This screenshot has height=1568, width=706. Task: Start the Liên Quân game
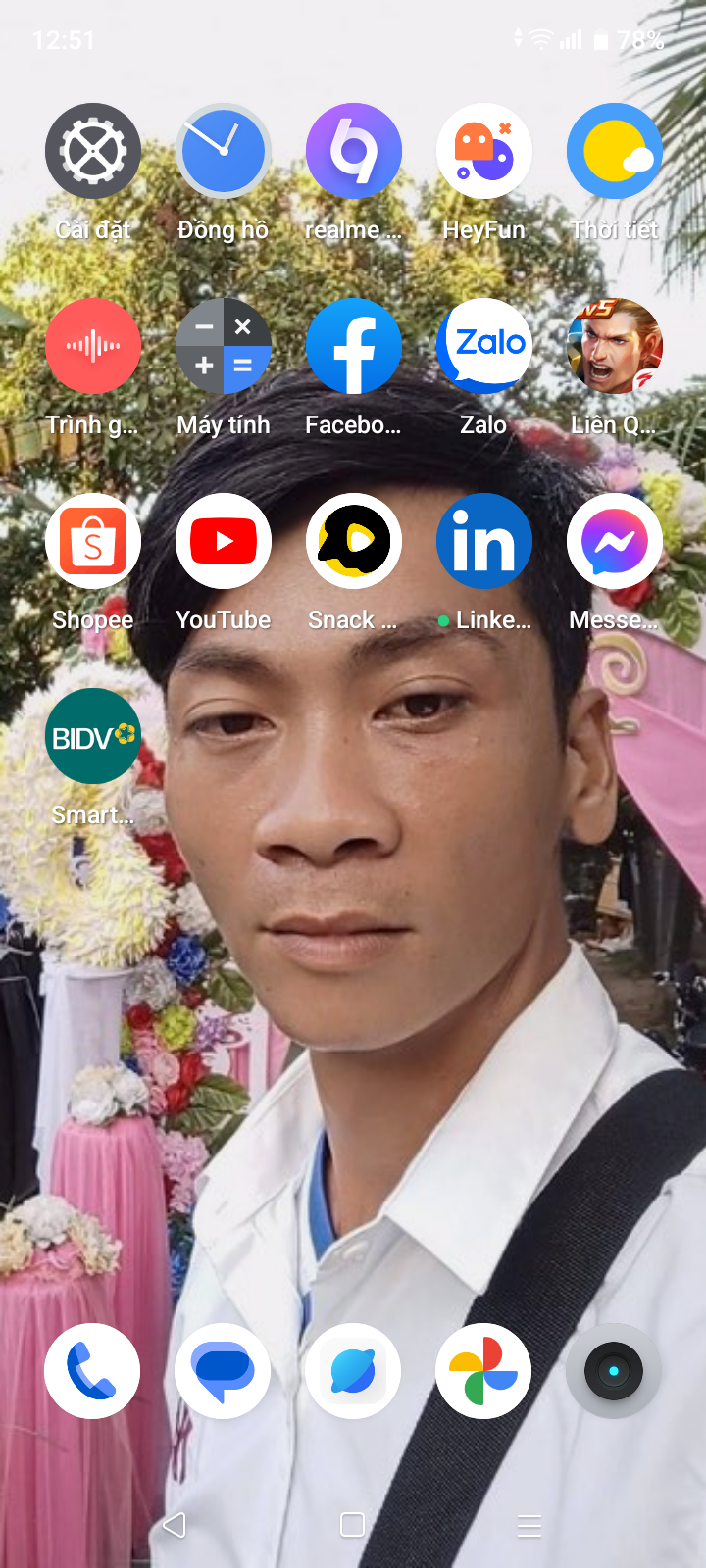pyautogui.click(x=615, y=346)
